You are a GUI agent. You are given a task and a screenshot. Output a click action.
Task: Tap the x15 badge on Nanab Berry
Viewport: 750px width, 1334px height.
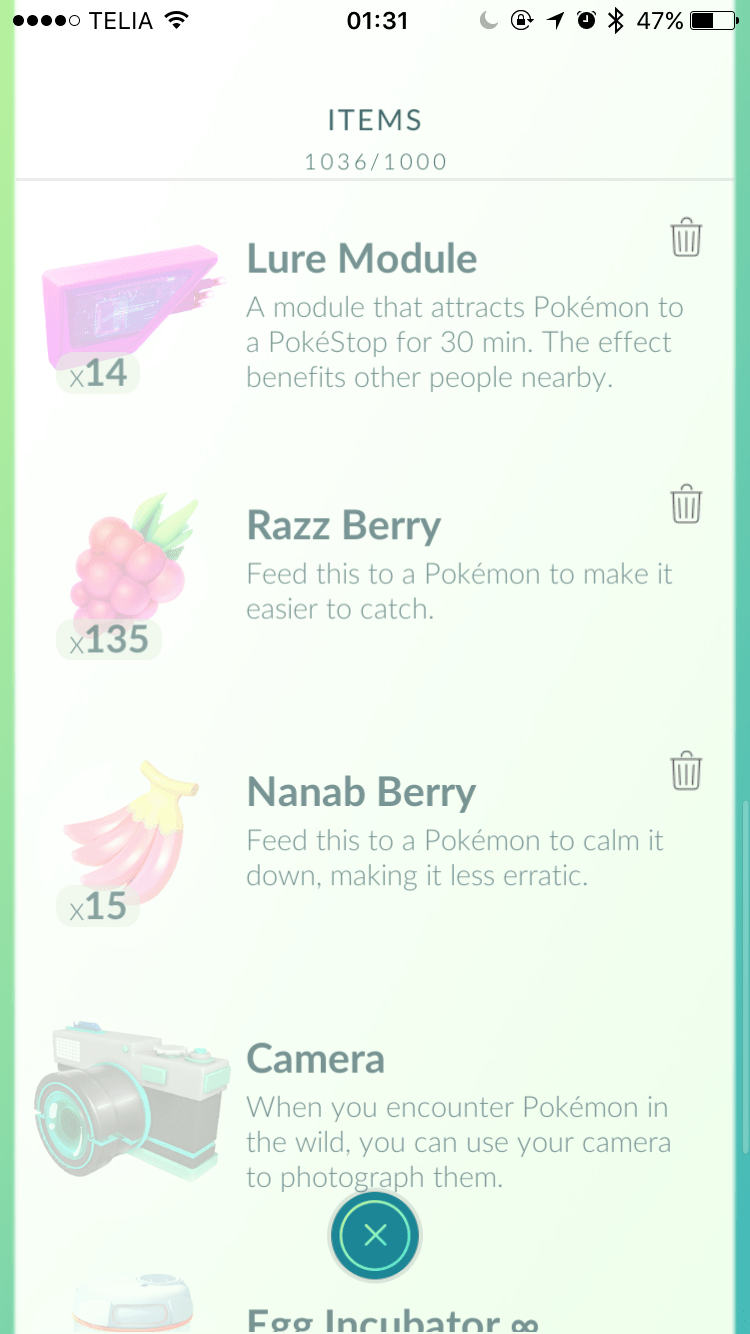[96, 906]
